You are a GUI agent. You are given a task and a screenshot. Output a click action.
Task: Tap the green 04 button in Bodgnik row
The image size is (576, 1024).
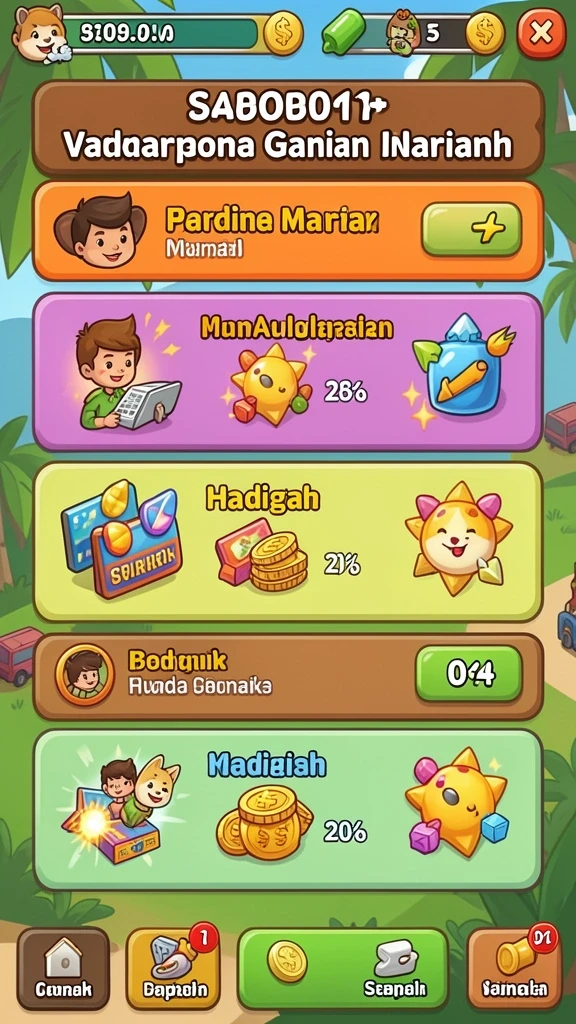(x=469, y=673)
